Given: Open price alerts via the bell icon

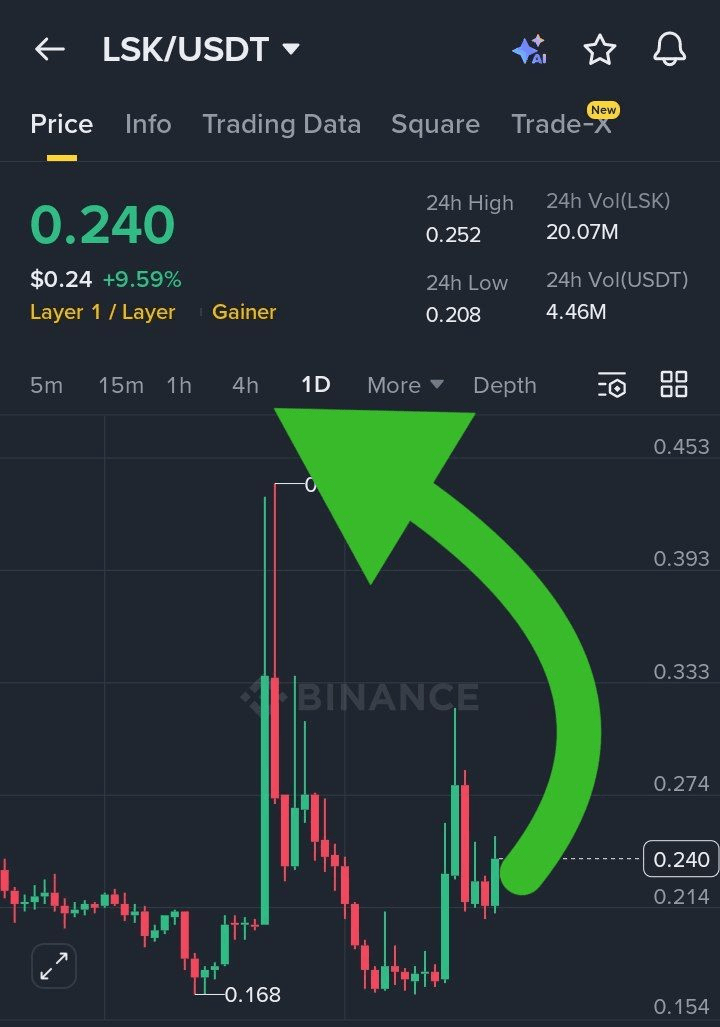Looking at the screenshot, I should click(669, 49).
